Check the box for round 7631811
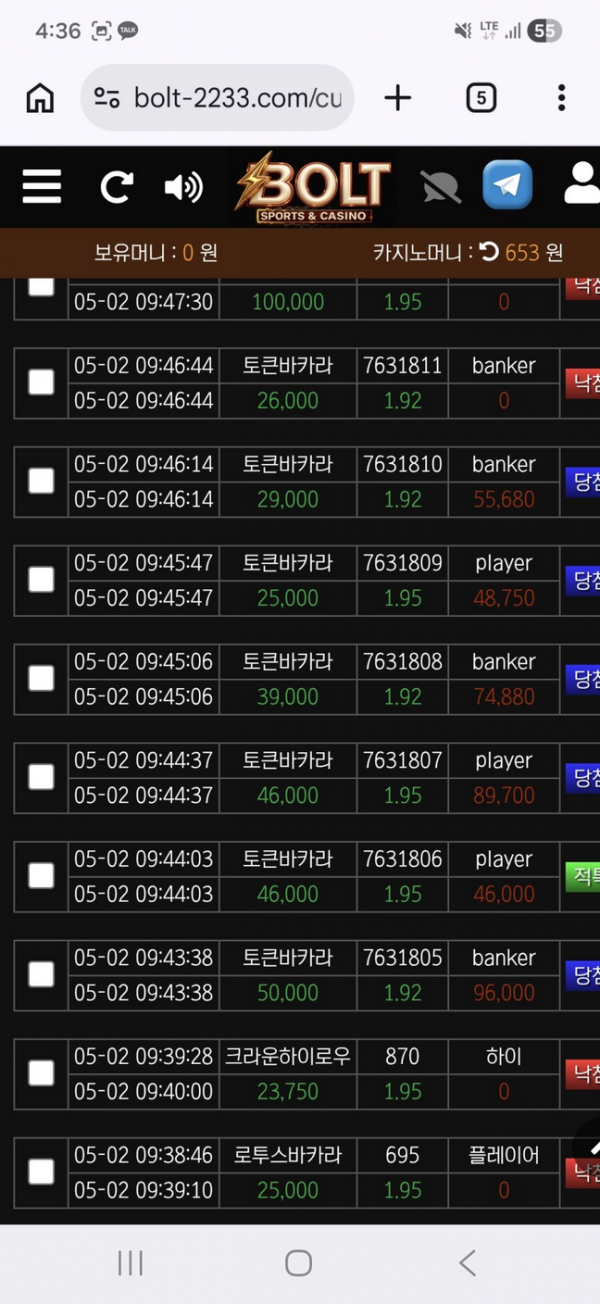 (x=41, y=382)
